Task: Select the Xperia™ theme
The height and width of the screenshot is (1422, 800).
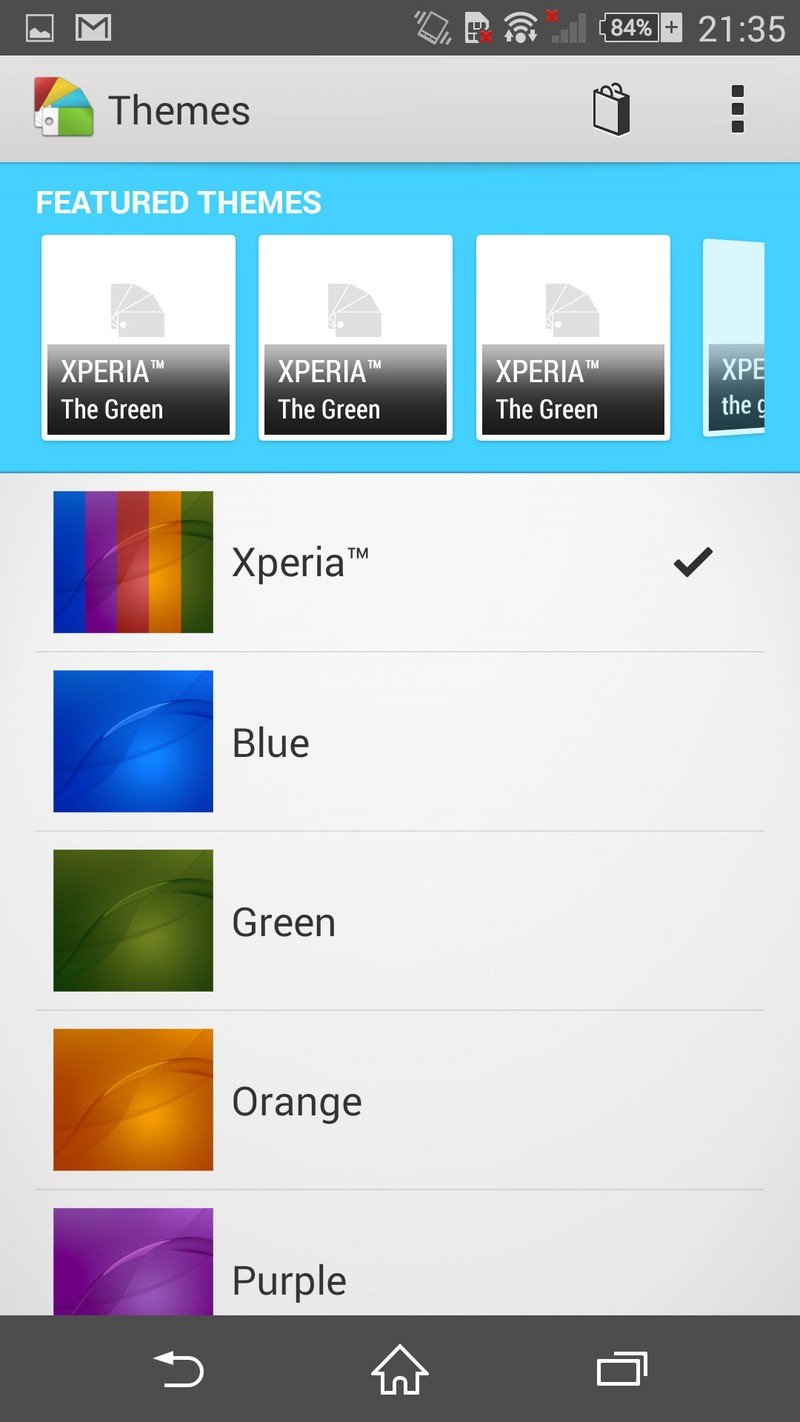Action: pos(400,562)
